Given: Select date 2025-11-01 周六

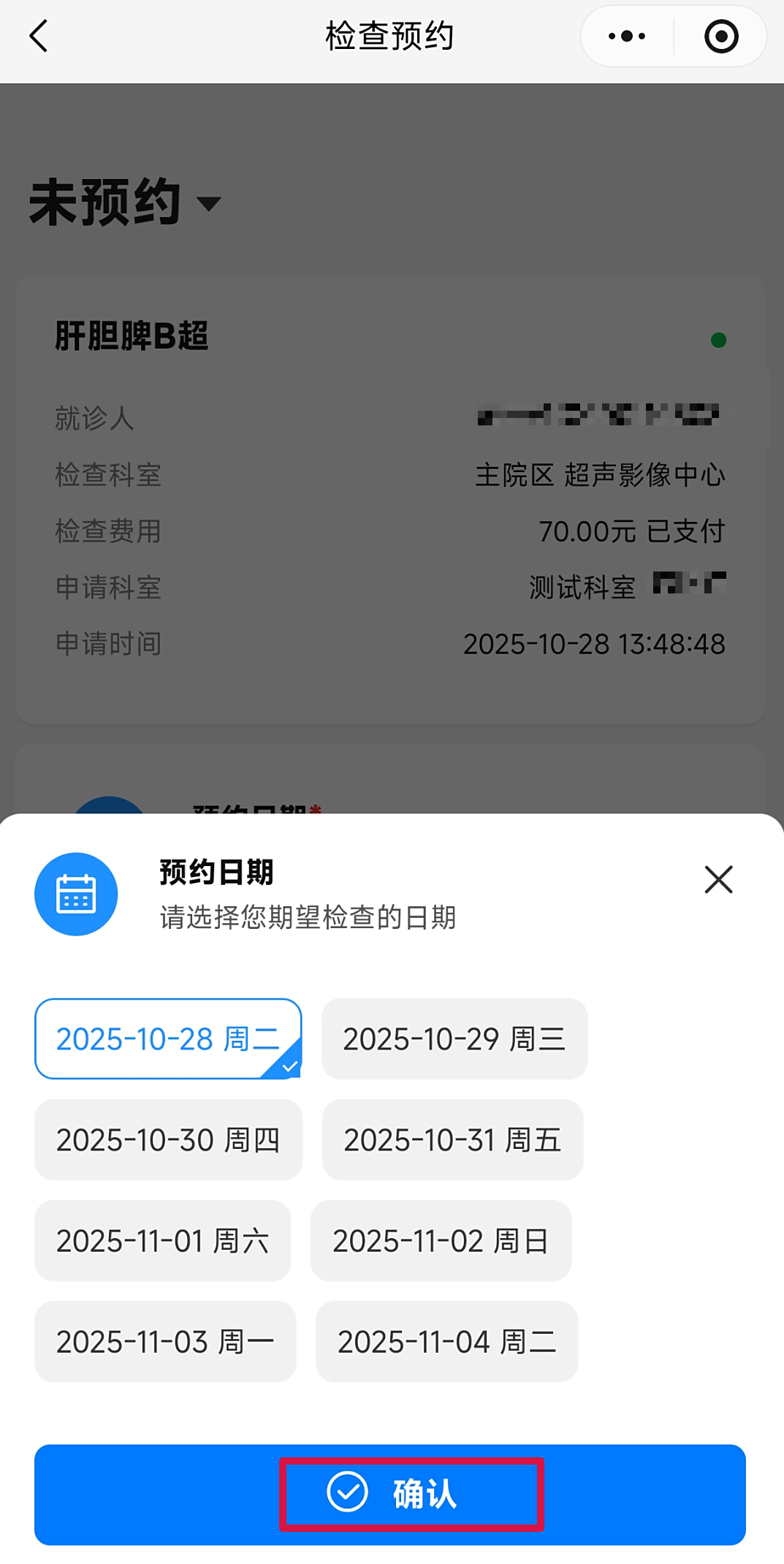Looking at the screenshot, I should point(162,1240).
